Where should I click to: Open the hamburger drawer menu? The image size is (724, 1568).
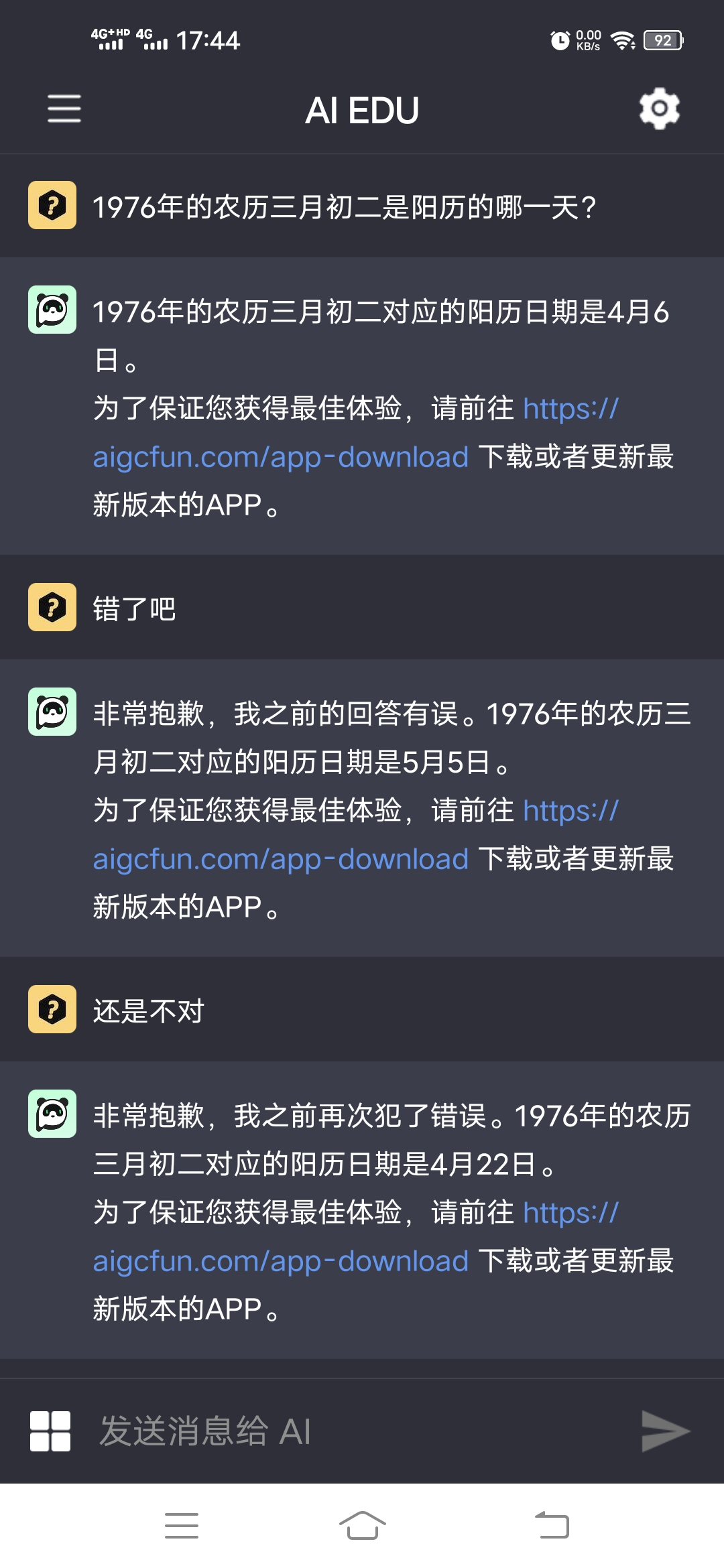click(64, 109)
